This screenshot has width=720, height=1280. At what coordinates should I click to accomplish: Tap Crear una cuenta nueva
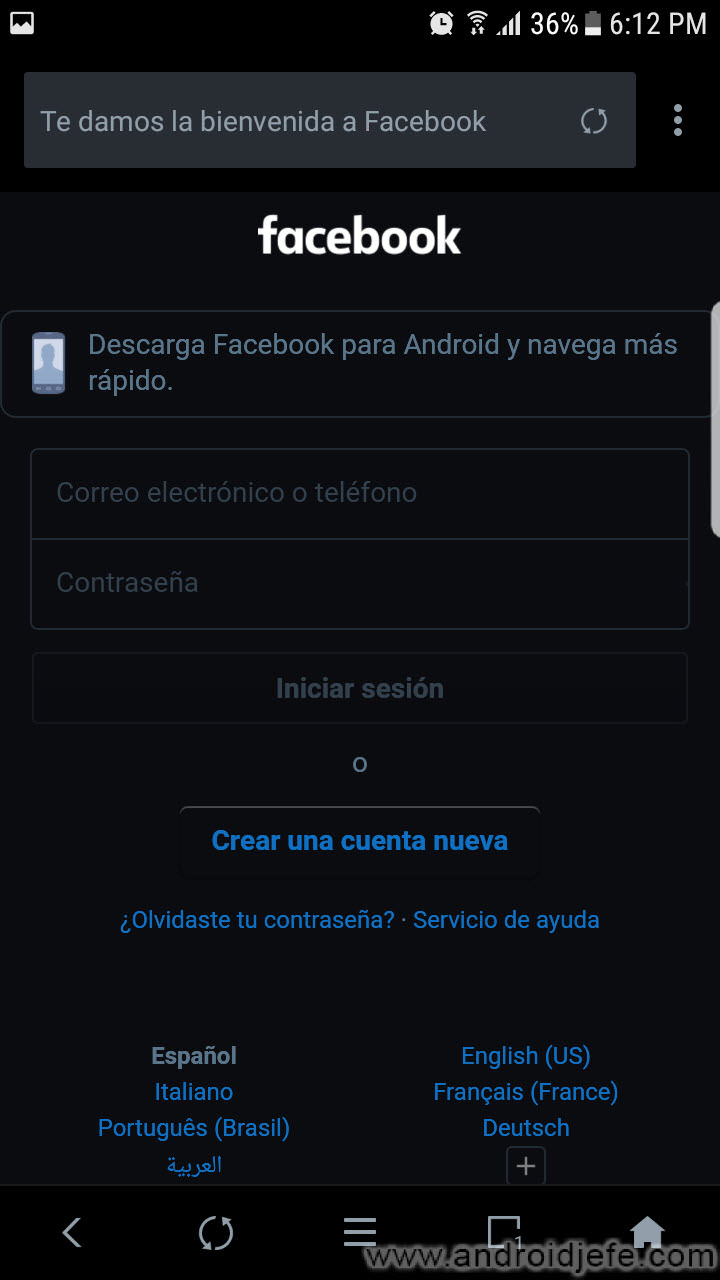(360, 841)
